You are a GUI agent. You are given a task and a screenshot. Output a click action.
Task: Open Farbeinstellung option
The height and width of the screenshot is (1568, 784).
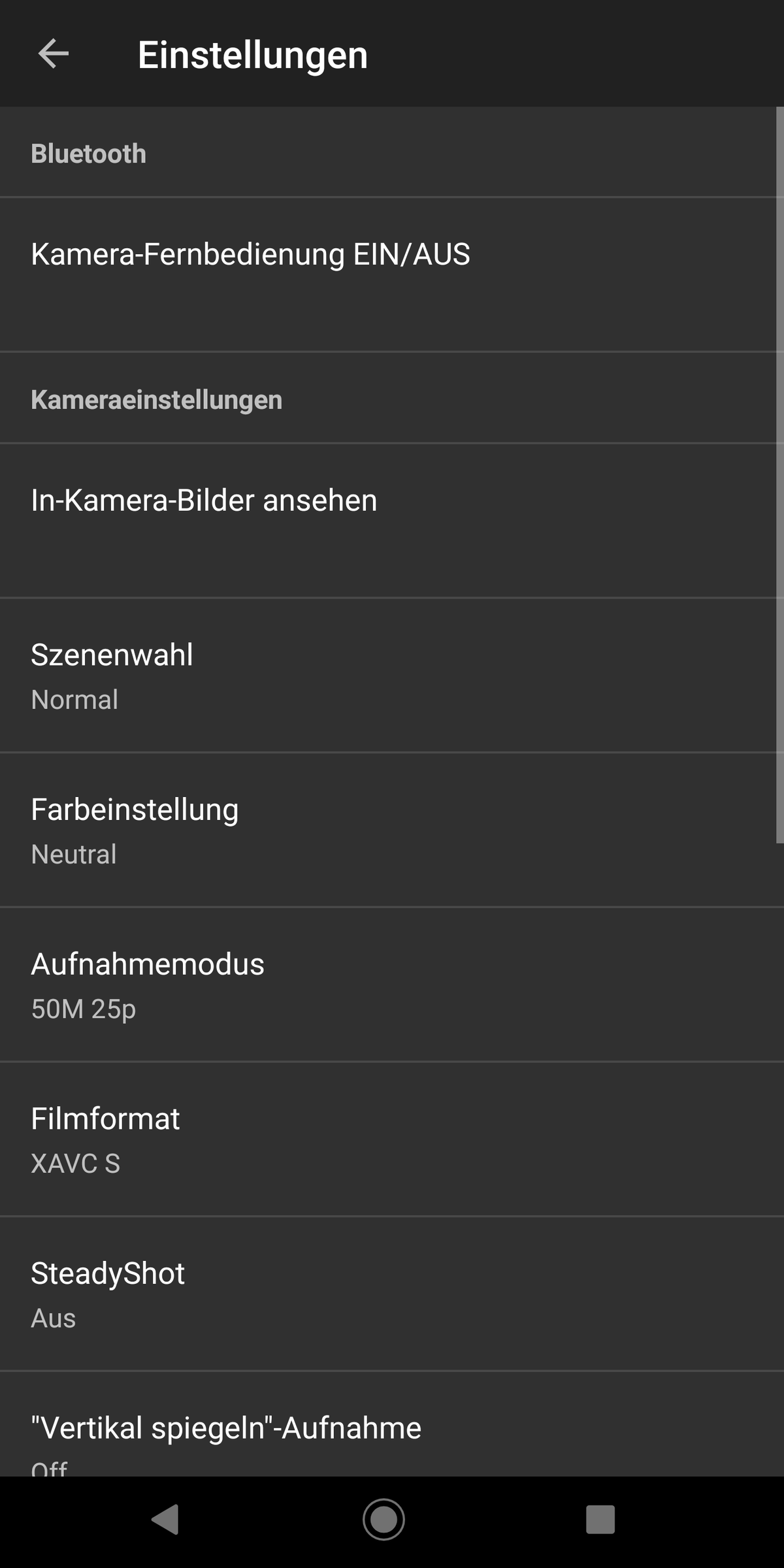(392, 830)
